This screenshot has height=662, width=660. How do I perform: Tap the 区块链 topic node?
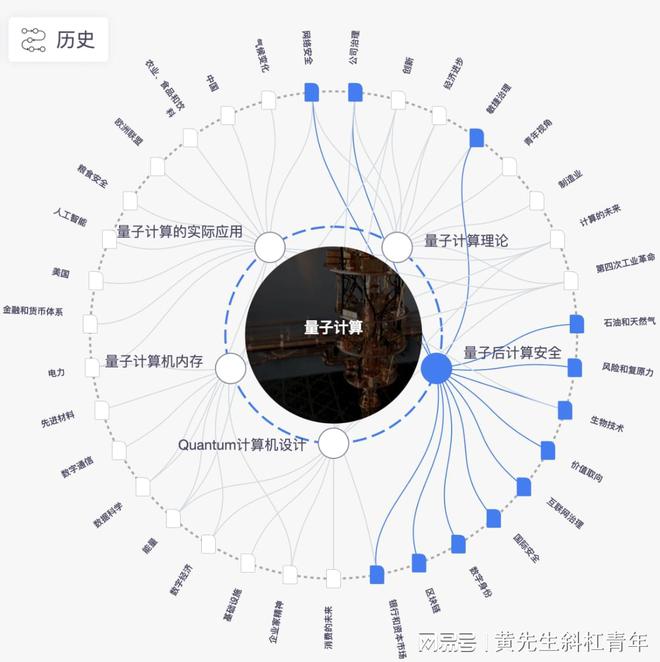click(x=419, y=563)
